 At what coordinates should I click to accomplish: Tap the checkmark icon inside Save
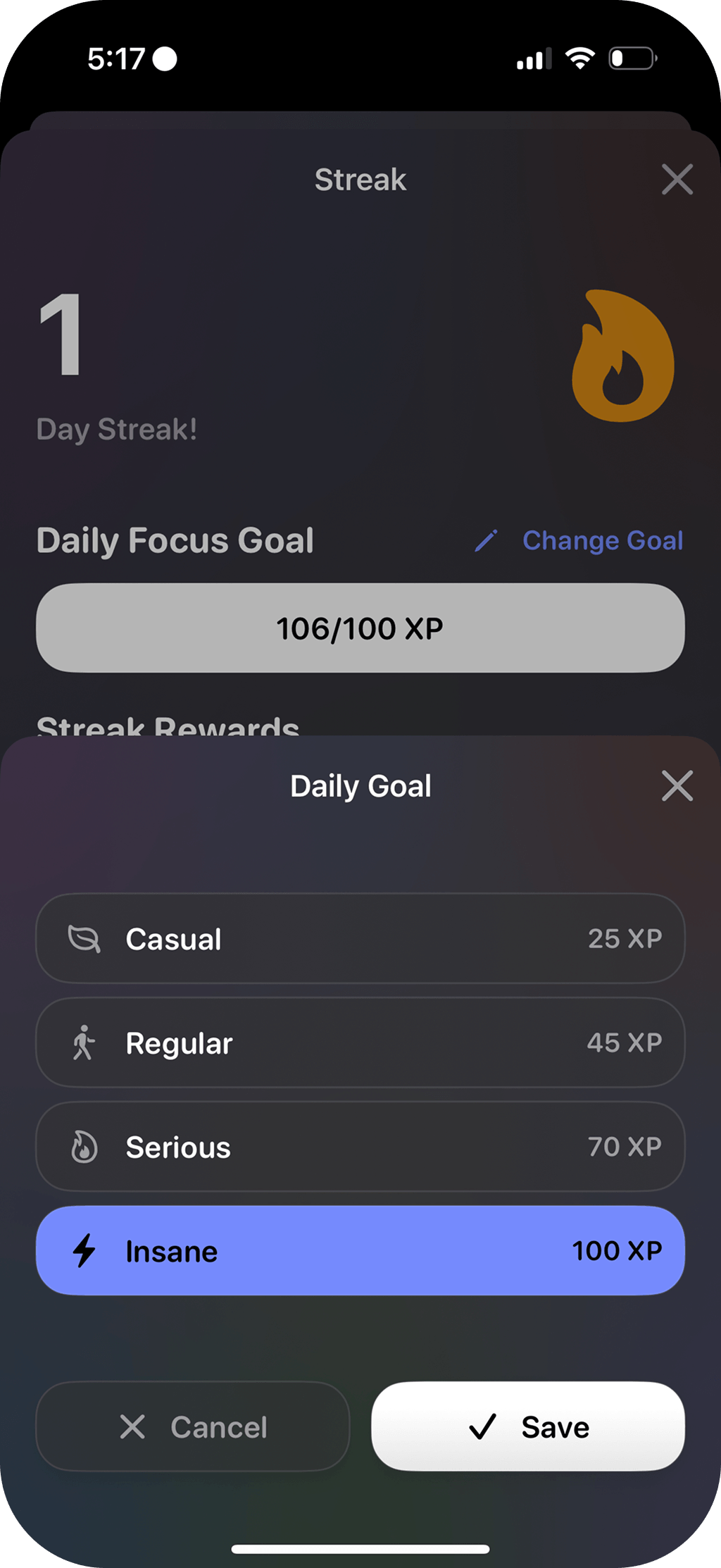482,1427
